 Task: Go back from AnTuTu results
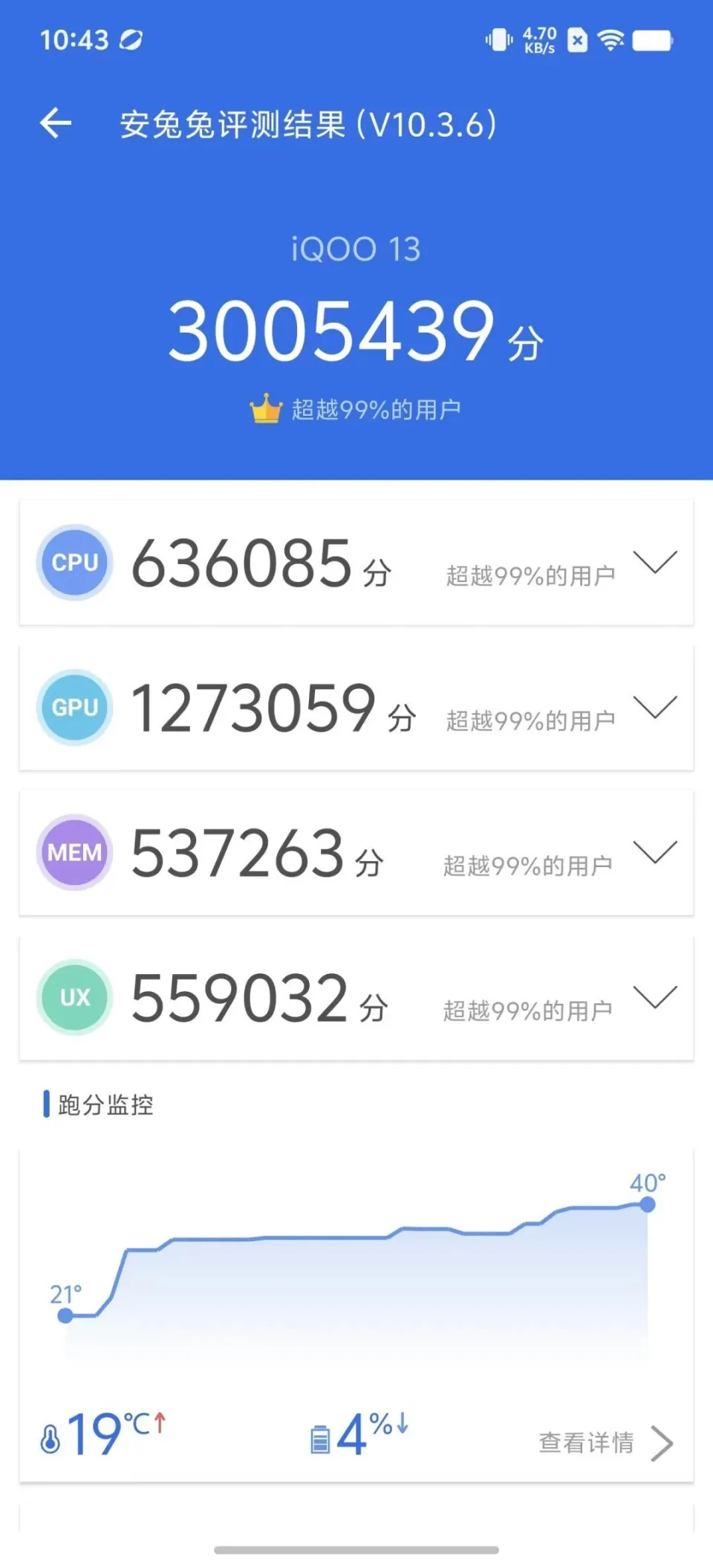pyautogui.click(x=56, y=123)
